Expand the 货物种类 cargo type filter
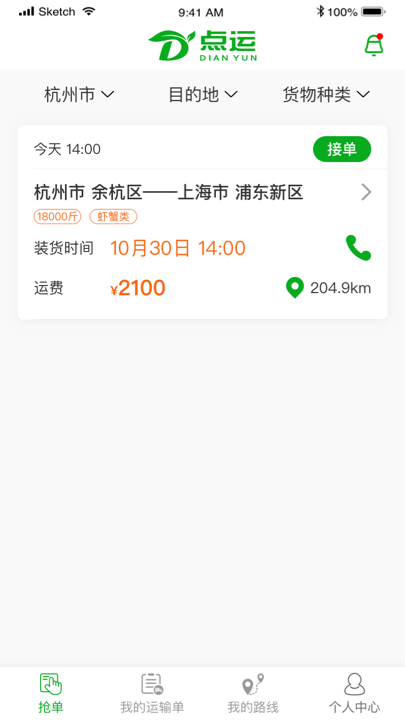Image resolution: width=405 pixels, height=720 pixels. 326,95
